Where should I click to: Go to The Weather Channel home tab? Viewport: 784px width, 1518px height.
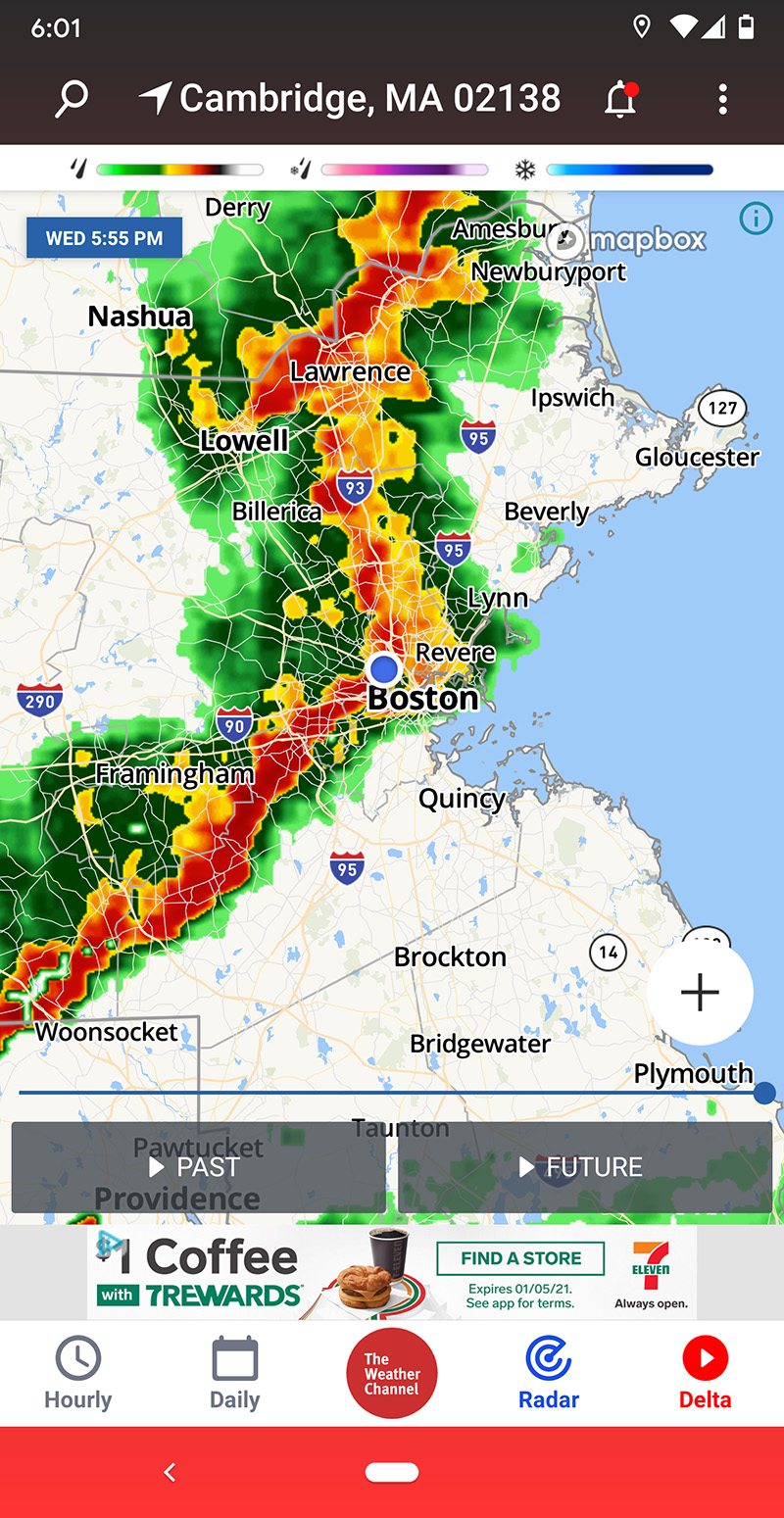click(392, 1373)
